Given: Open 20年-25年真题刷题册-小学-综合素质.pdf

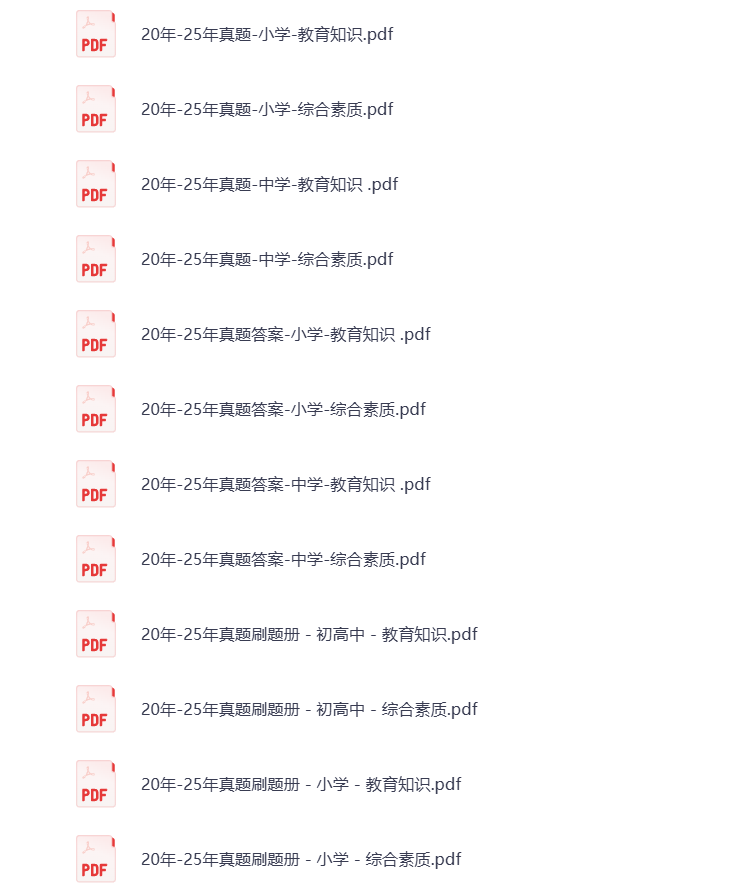Looking at the screenshot, I should (301, 858).
